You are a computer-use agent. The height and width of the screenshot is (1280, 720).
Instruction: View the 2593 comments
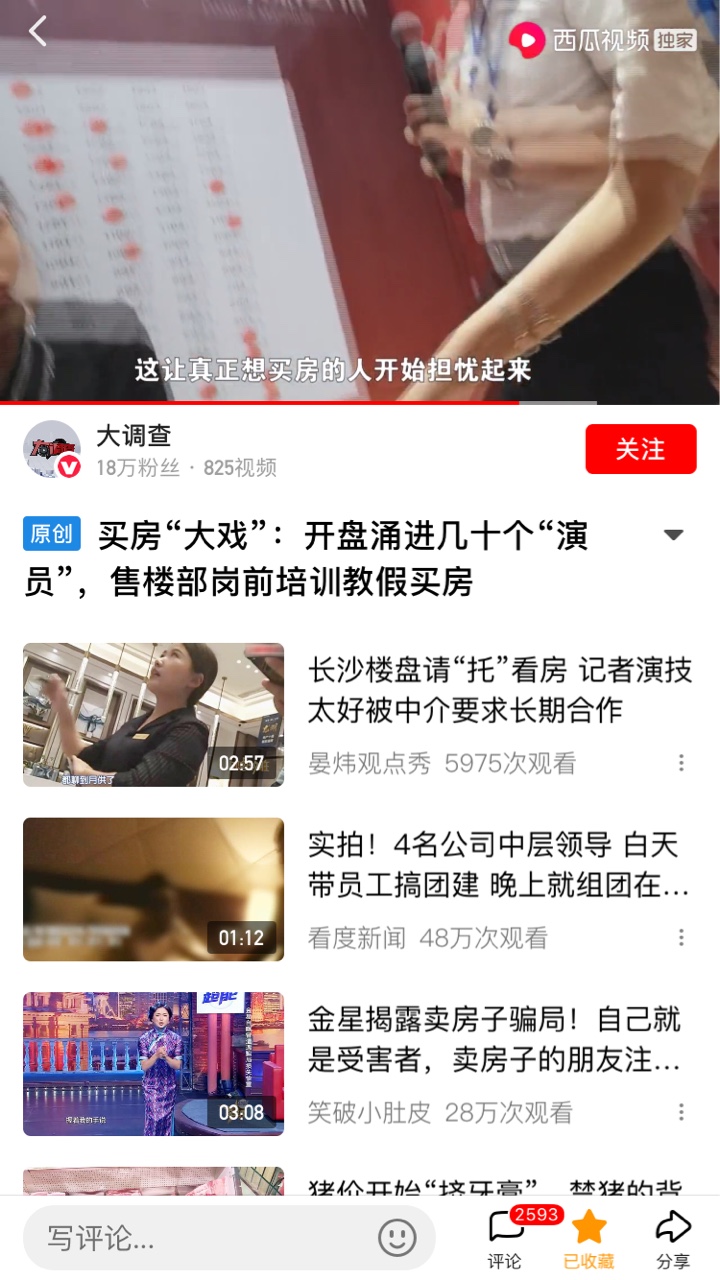coord(505,1238)
